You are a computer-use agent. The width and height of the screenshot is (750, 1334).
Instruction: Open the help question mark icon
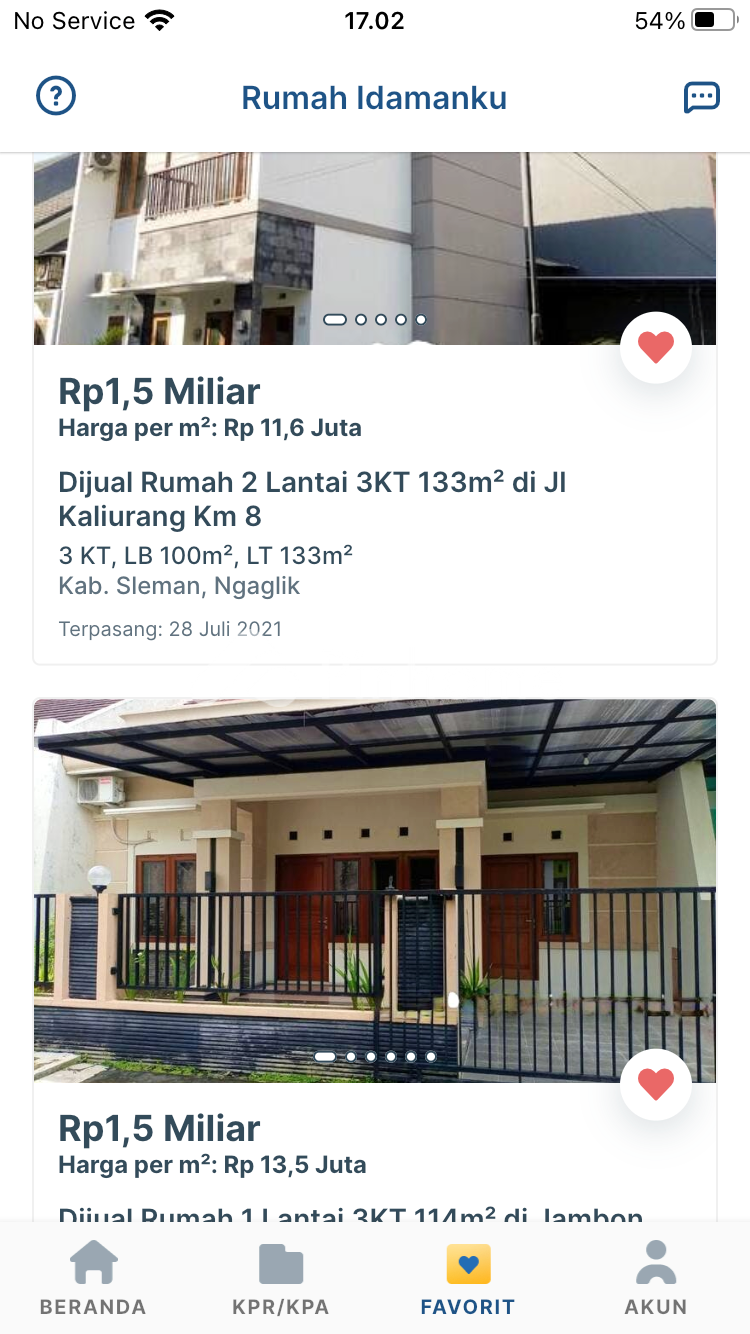pyautogui.click(x=56, y=97)
